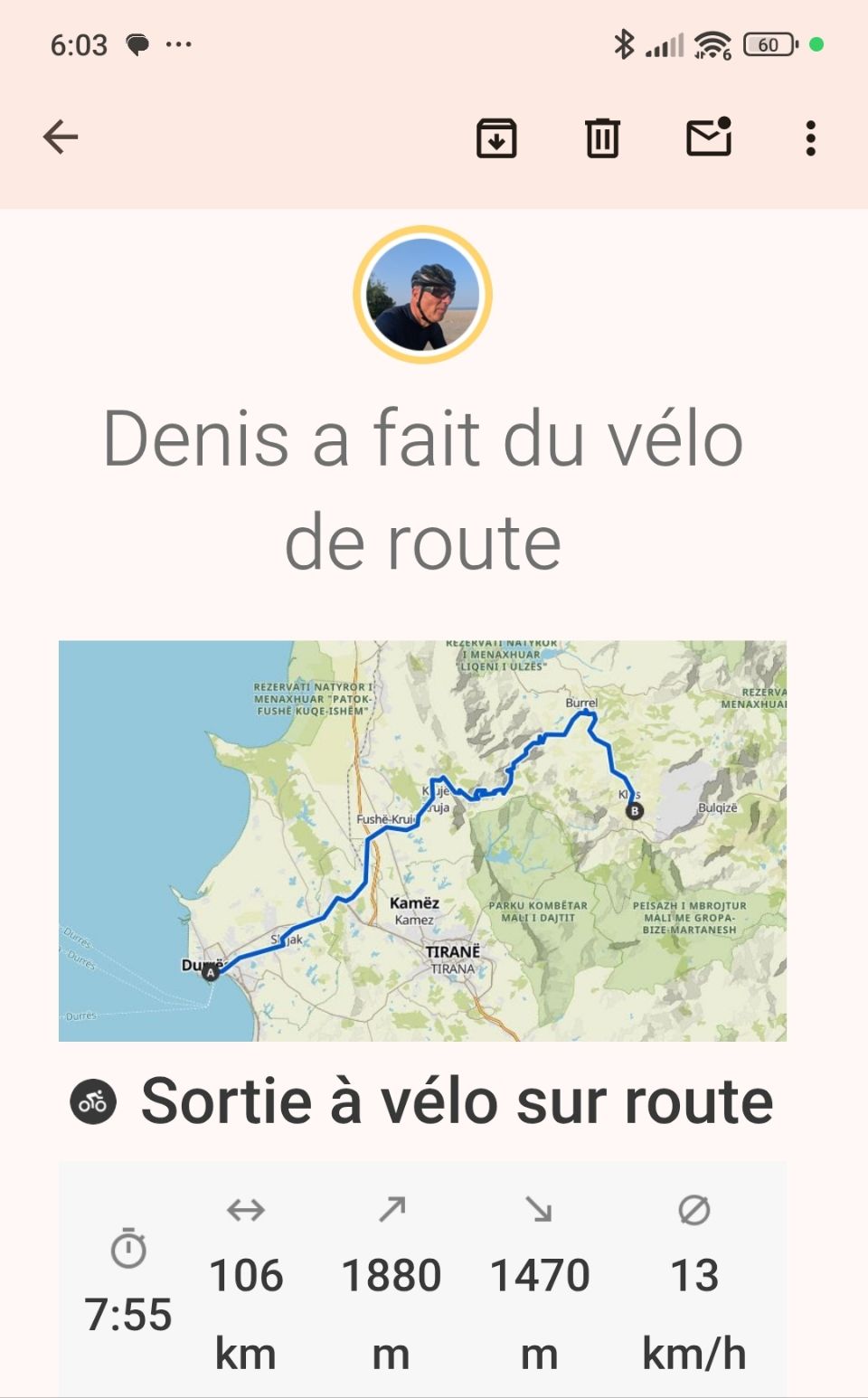Open the cycling route map image
Image resolution: width=868 pixels, height=1398 pixels.
[x=422, y=840]
